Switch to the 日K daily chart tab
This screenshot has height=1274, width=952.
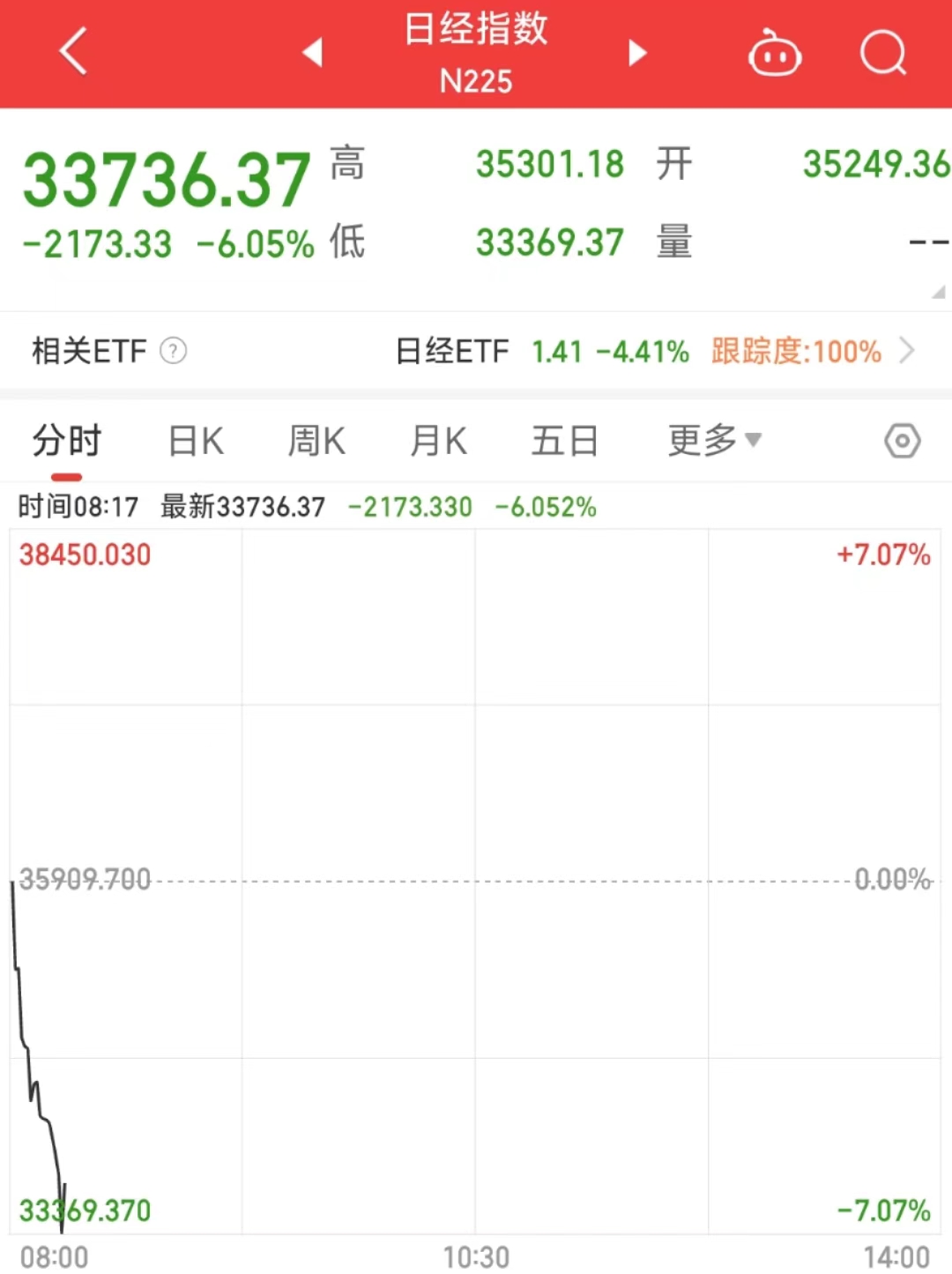click(194, 440)
